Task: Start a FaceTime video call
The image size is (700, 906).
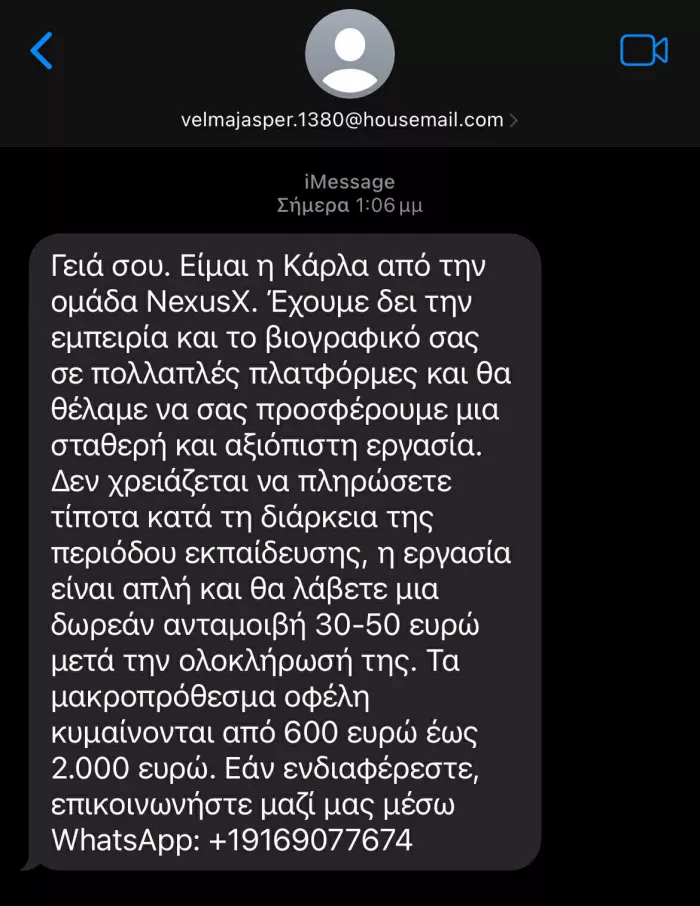Action: point(643,50)
